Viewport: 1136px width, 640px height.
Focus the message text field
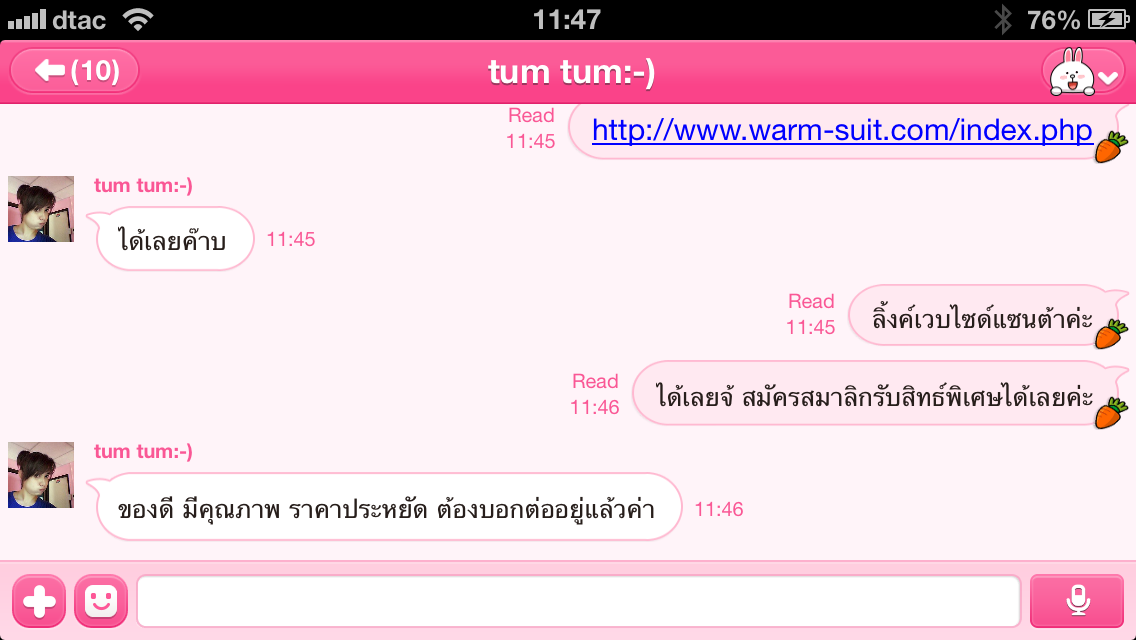pyautogui.click(x=578, y=601)
